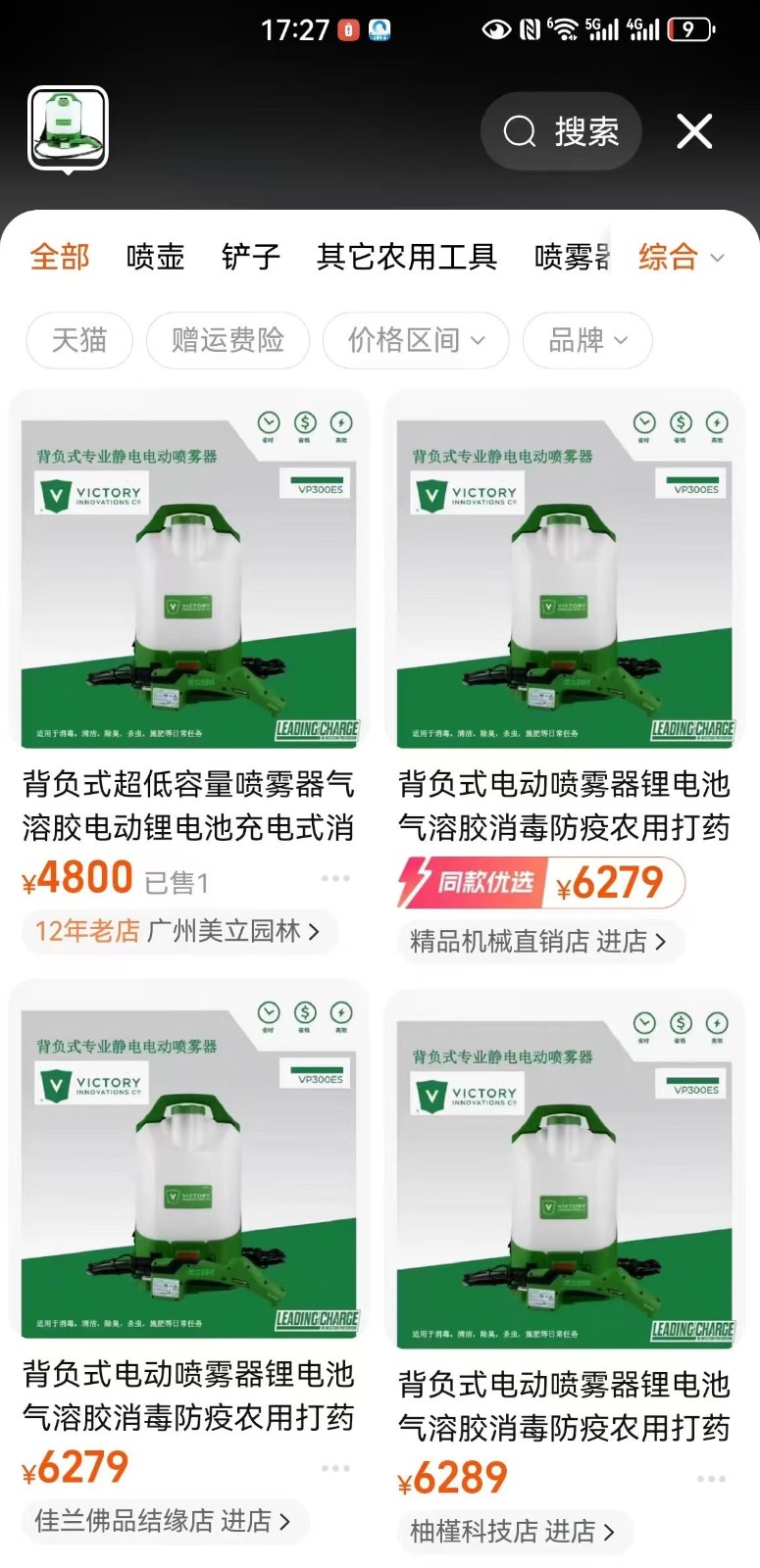
Task: Switch to the 其它农用工具 tab
Action: [407, 257]
